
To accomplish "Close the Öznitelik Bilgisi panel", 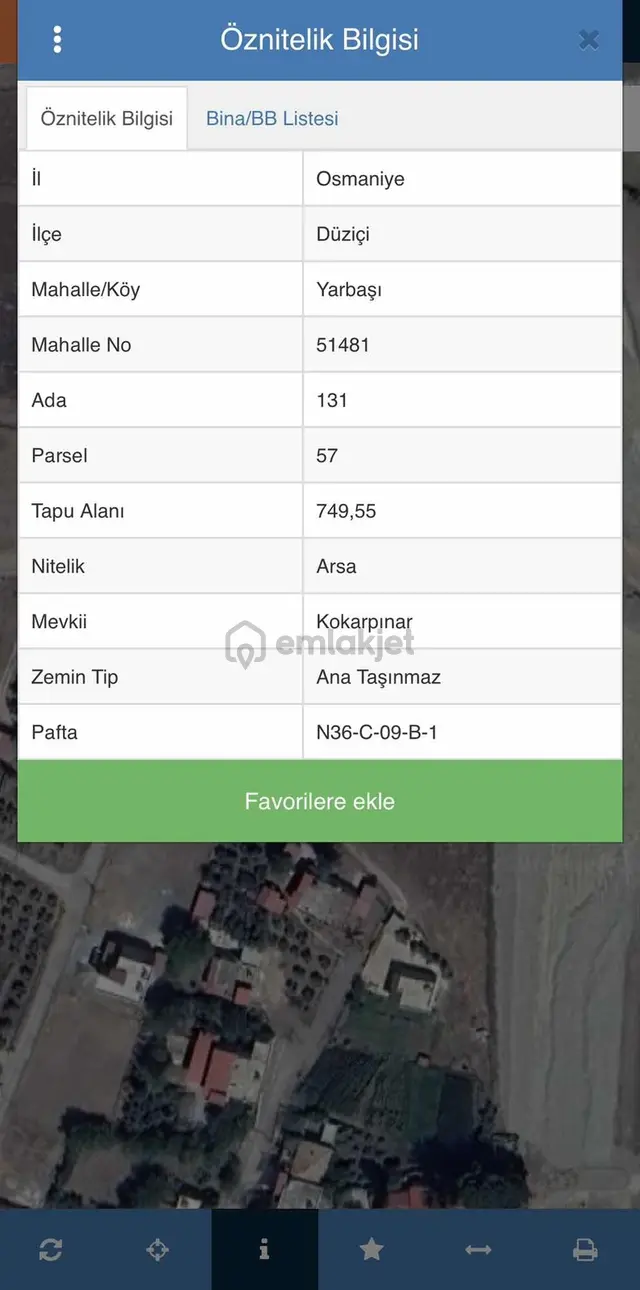I will (x=589, y=40).
